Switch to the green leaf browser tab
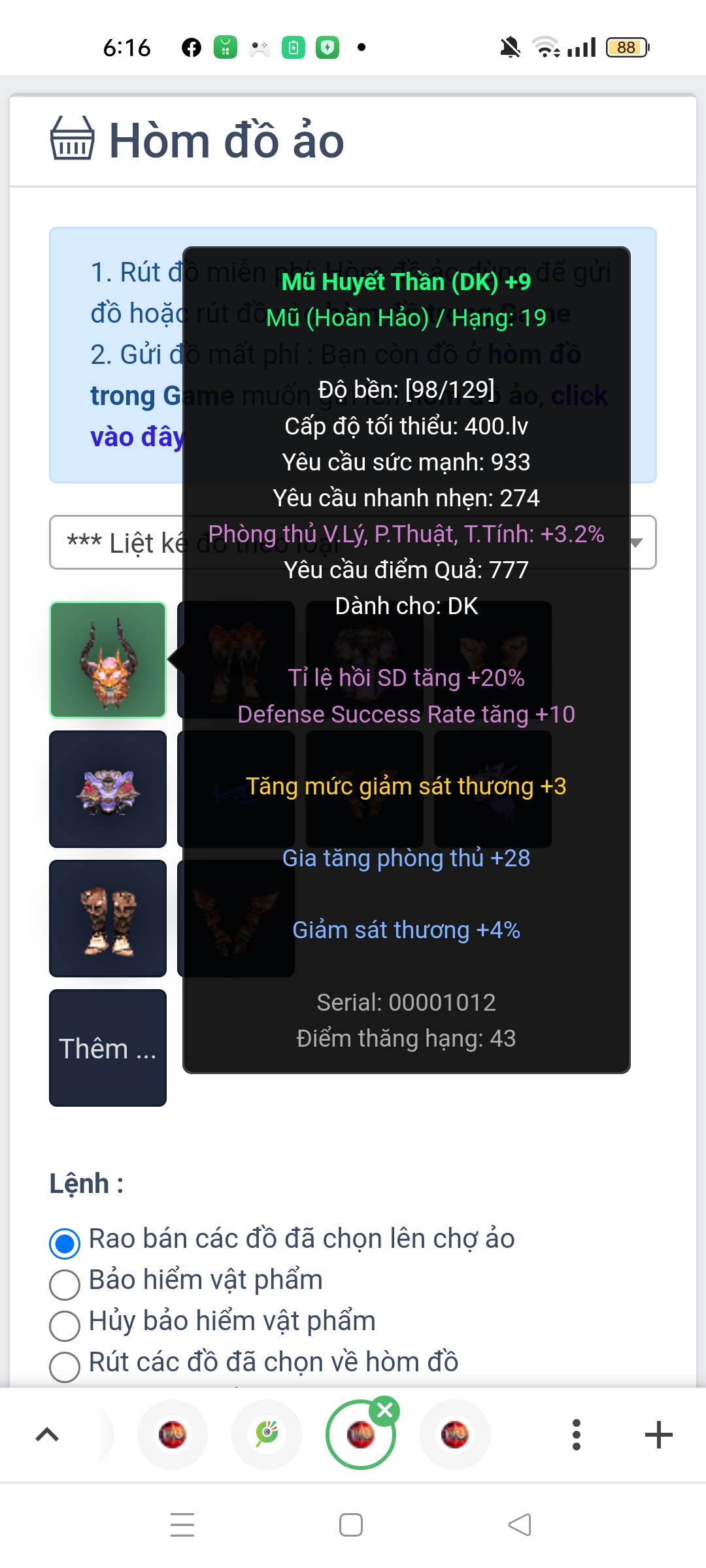Screen dimensions: 706x1568 point(267,1435)
